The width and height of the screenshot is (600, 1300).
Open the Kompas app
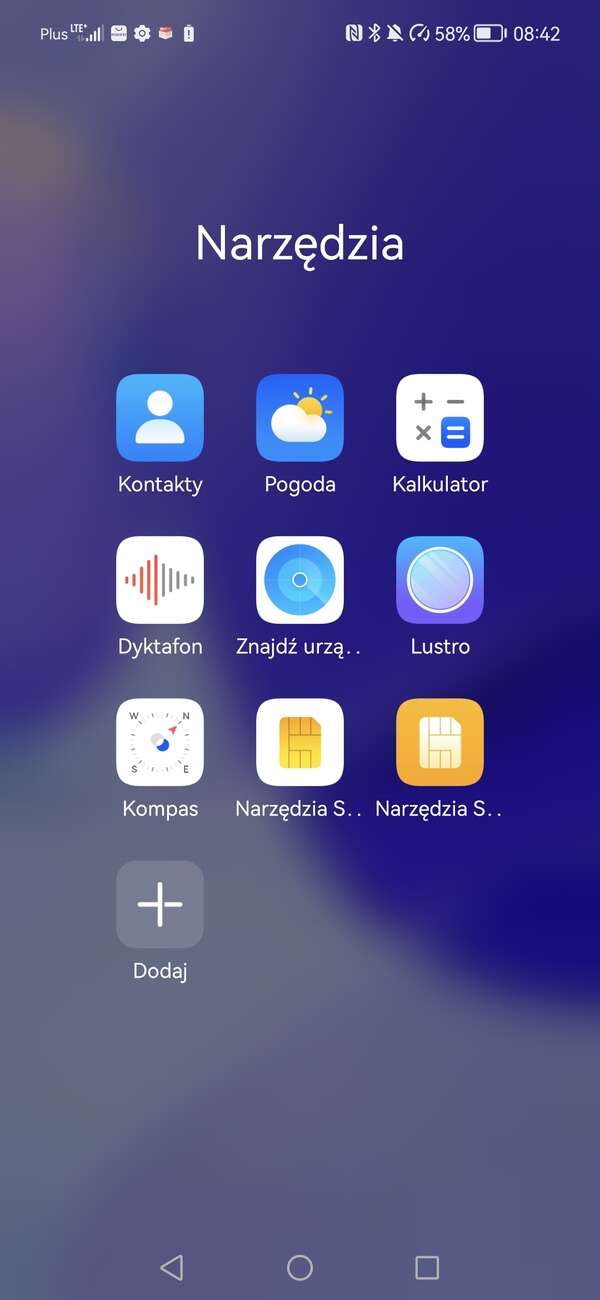160,742
